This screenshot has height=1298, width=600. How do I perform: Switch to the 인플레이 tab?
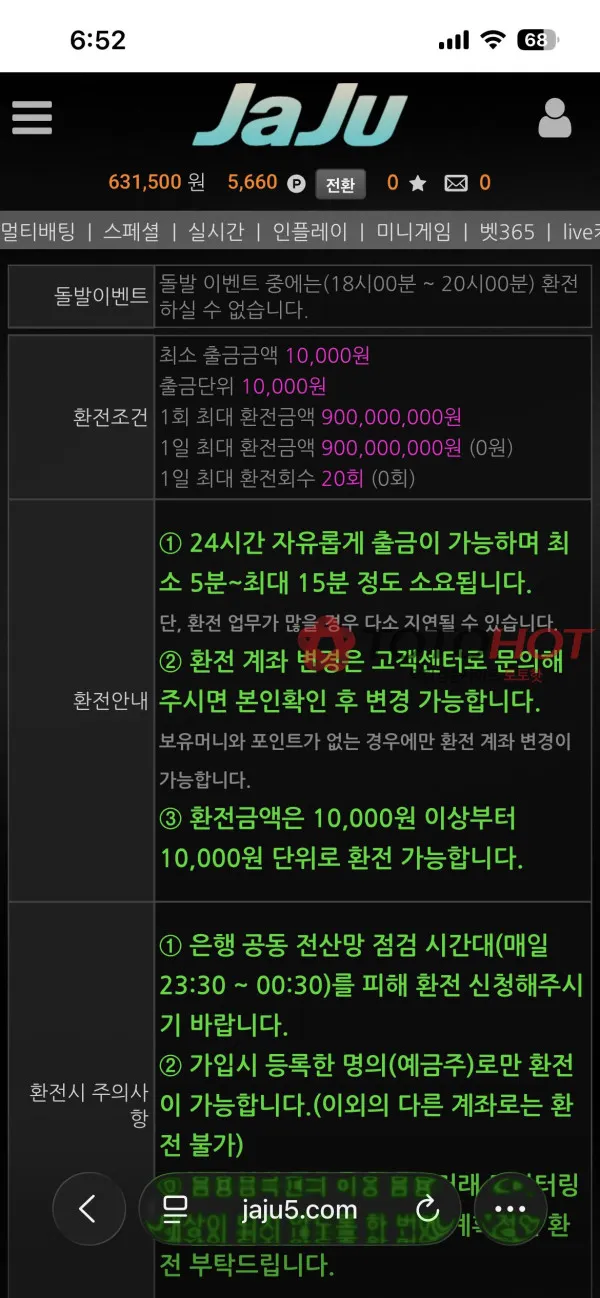tap(310, 232)
